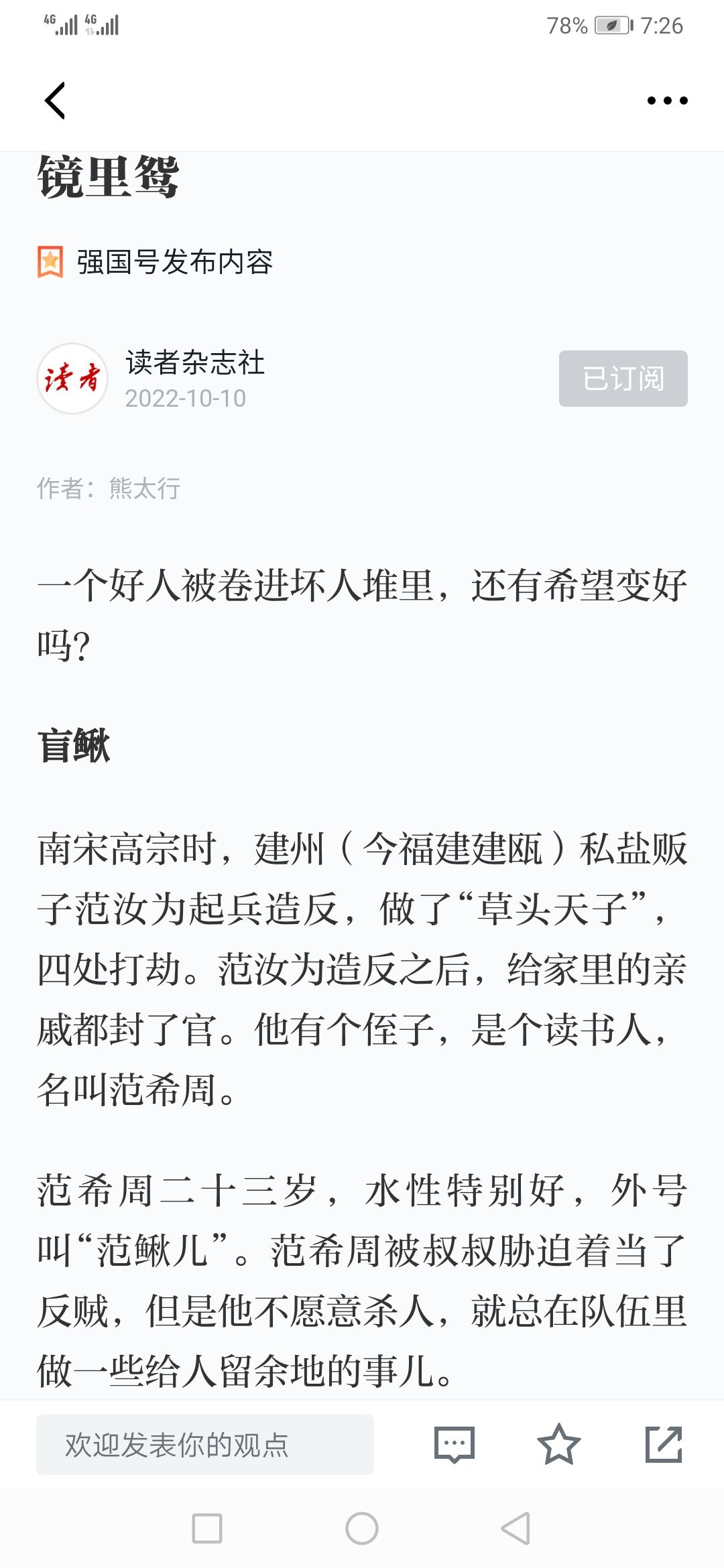Viewport: 724px width, 1568px height.
Task: Open the 读者杂志社 publisher profile
Action: pos(194,363)
